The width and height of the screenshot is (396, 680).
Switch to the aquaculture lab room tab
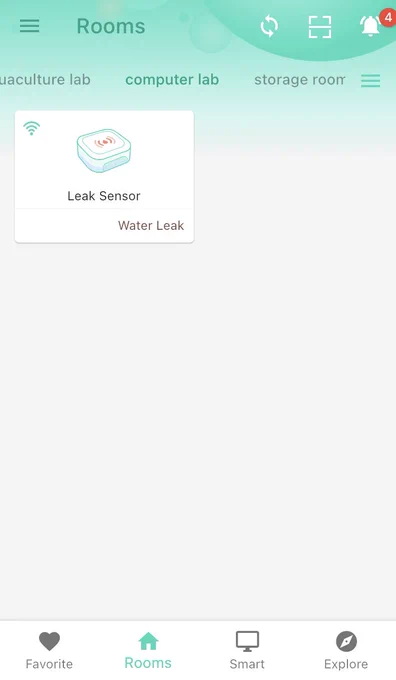pos(45,80)
